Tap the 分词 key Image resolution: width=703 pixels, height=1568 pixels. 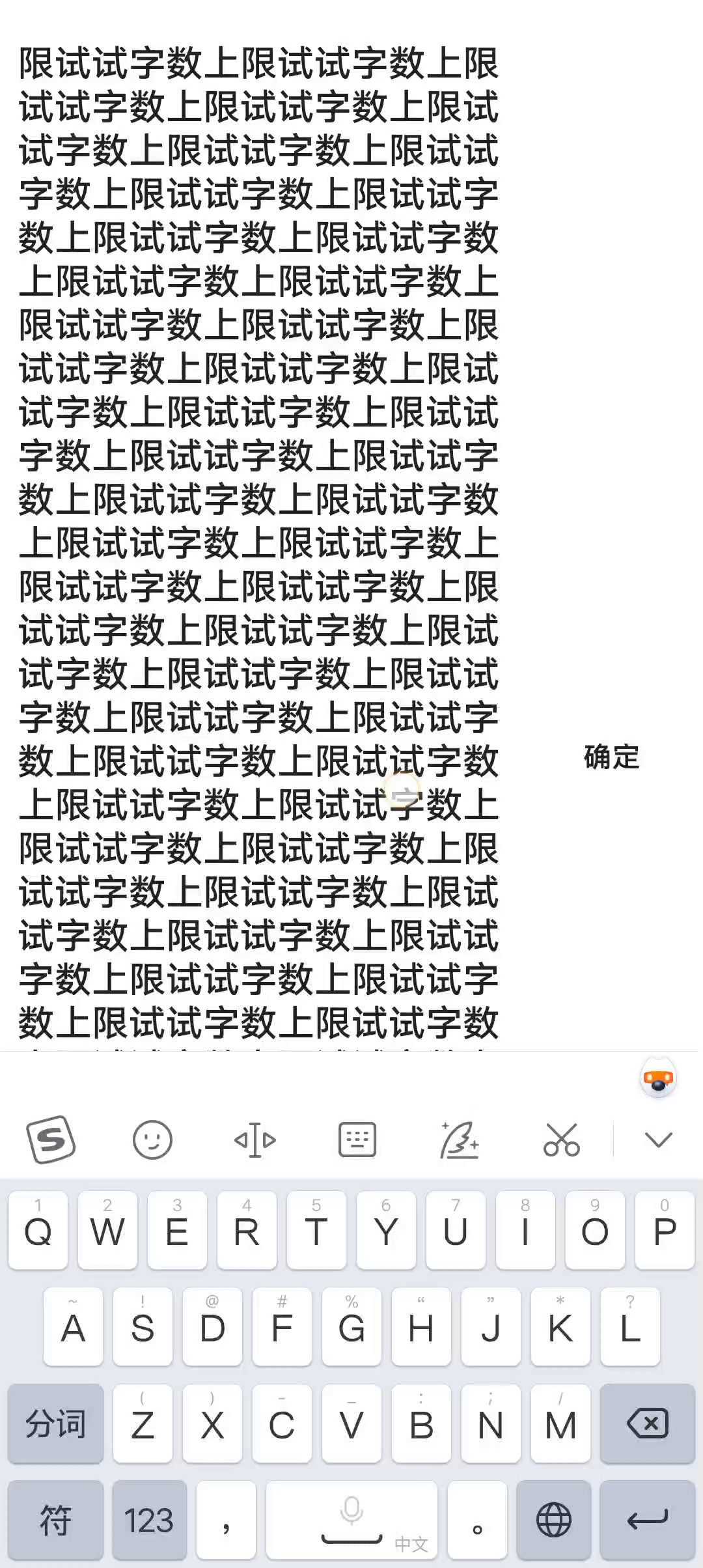click(55, 1423)
